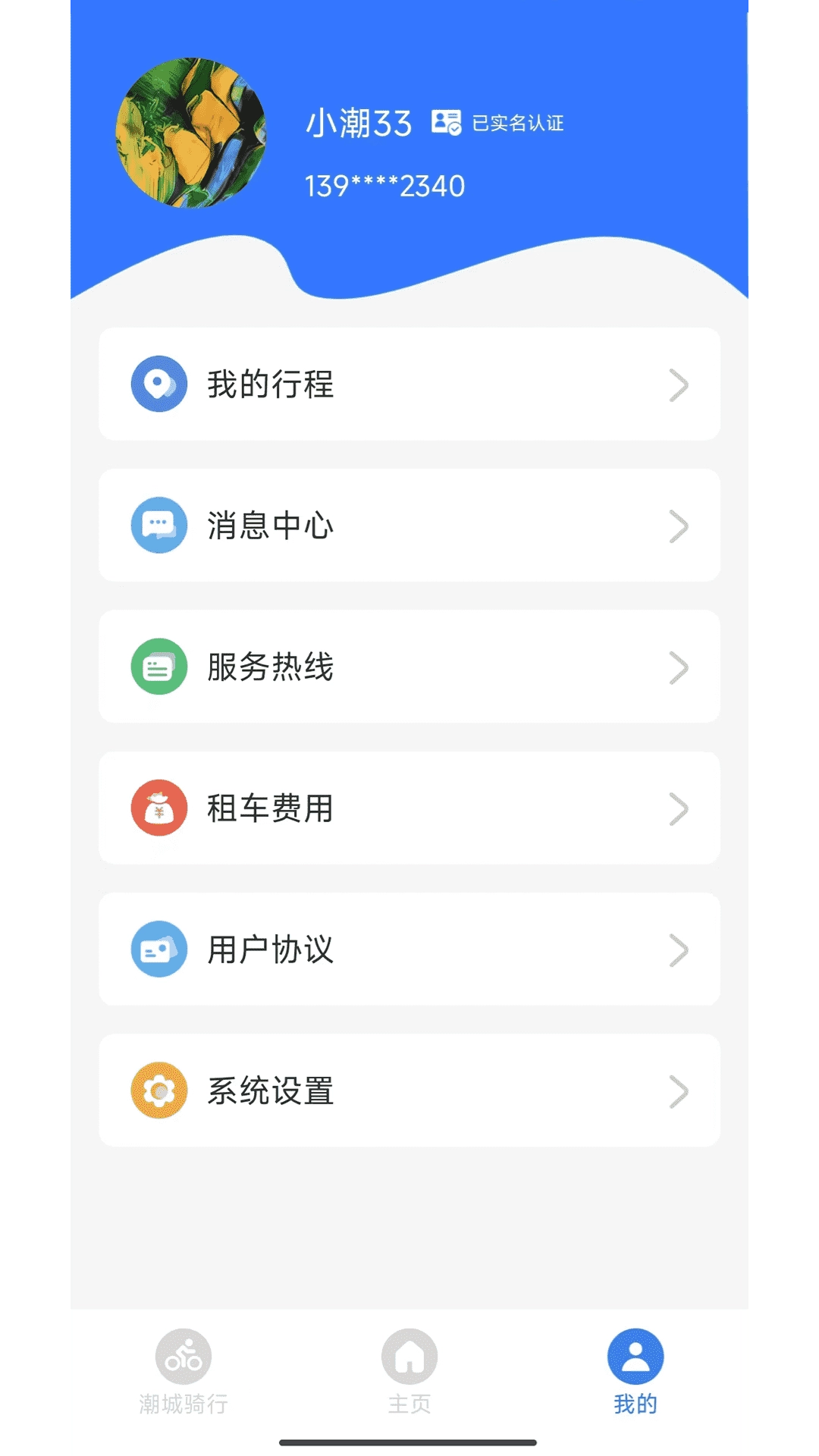Image resolution: width=819 pixels, height=1456 pixels.
Task: Expand 系统设置 via the chevron arrow
Action: tap(680, 1090)
